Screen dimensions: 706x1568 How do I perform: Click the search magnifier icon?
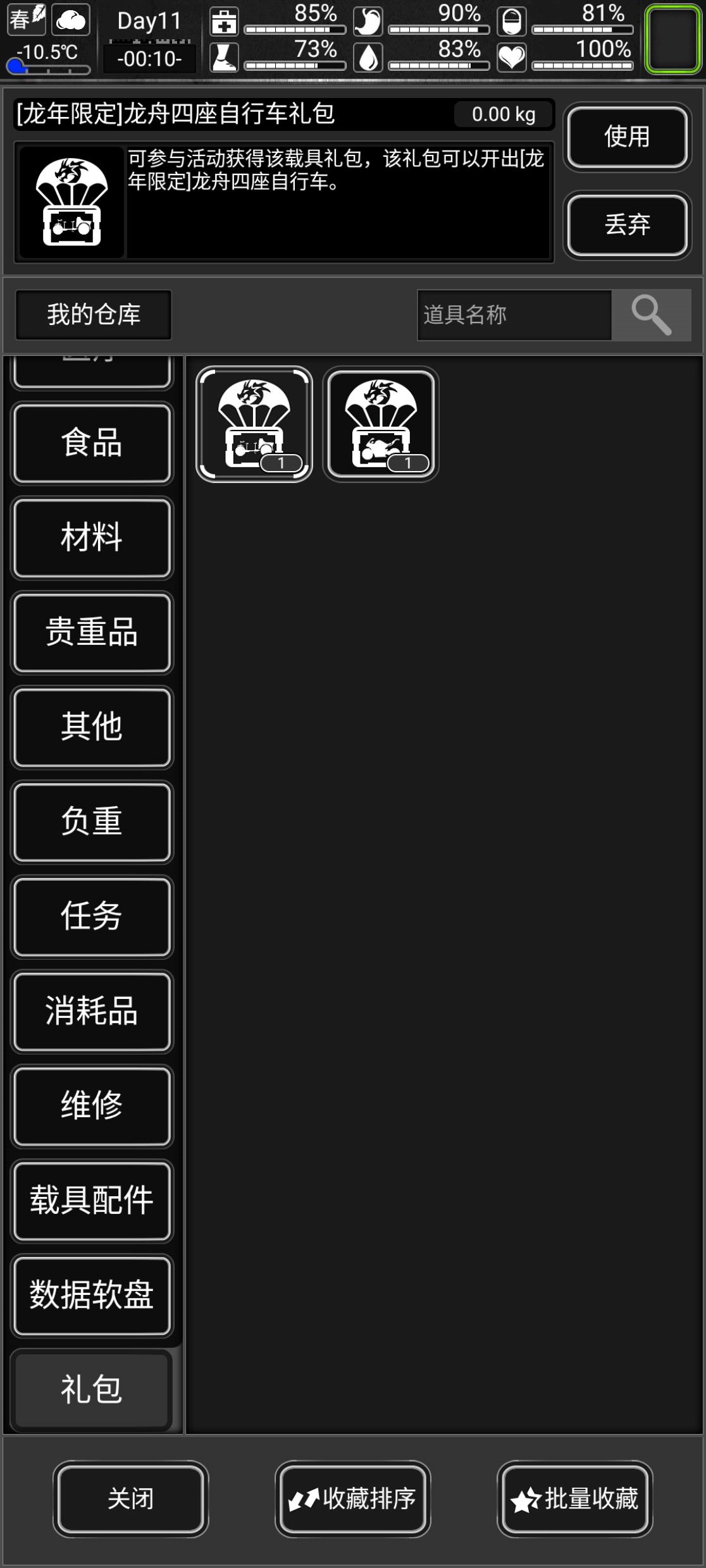[x=650, y=314]
